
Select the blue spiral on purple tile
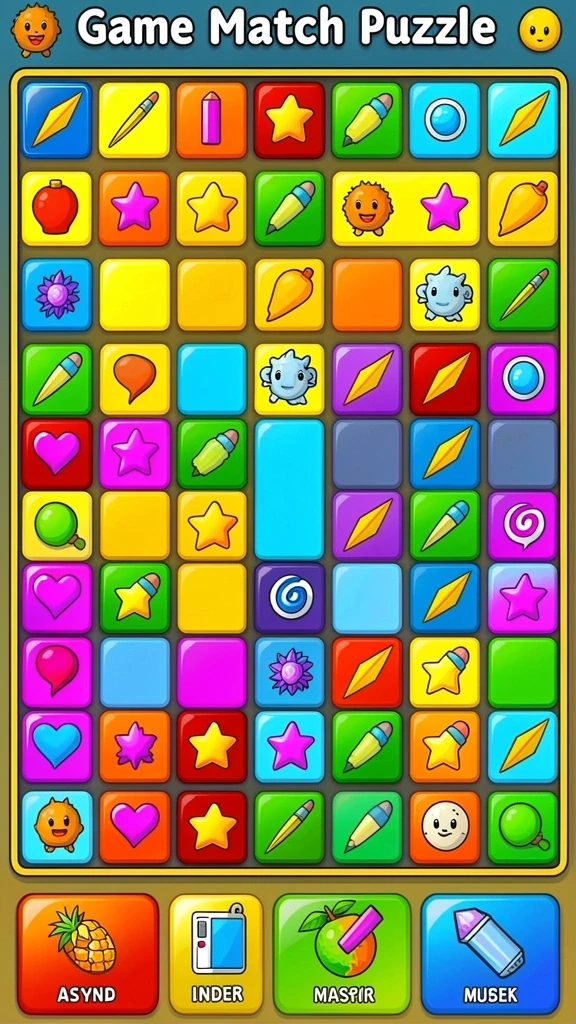coord(289,598)
